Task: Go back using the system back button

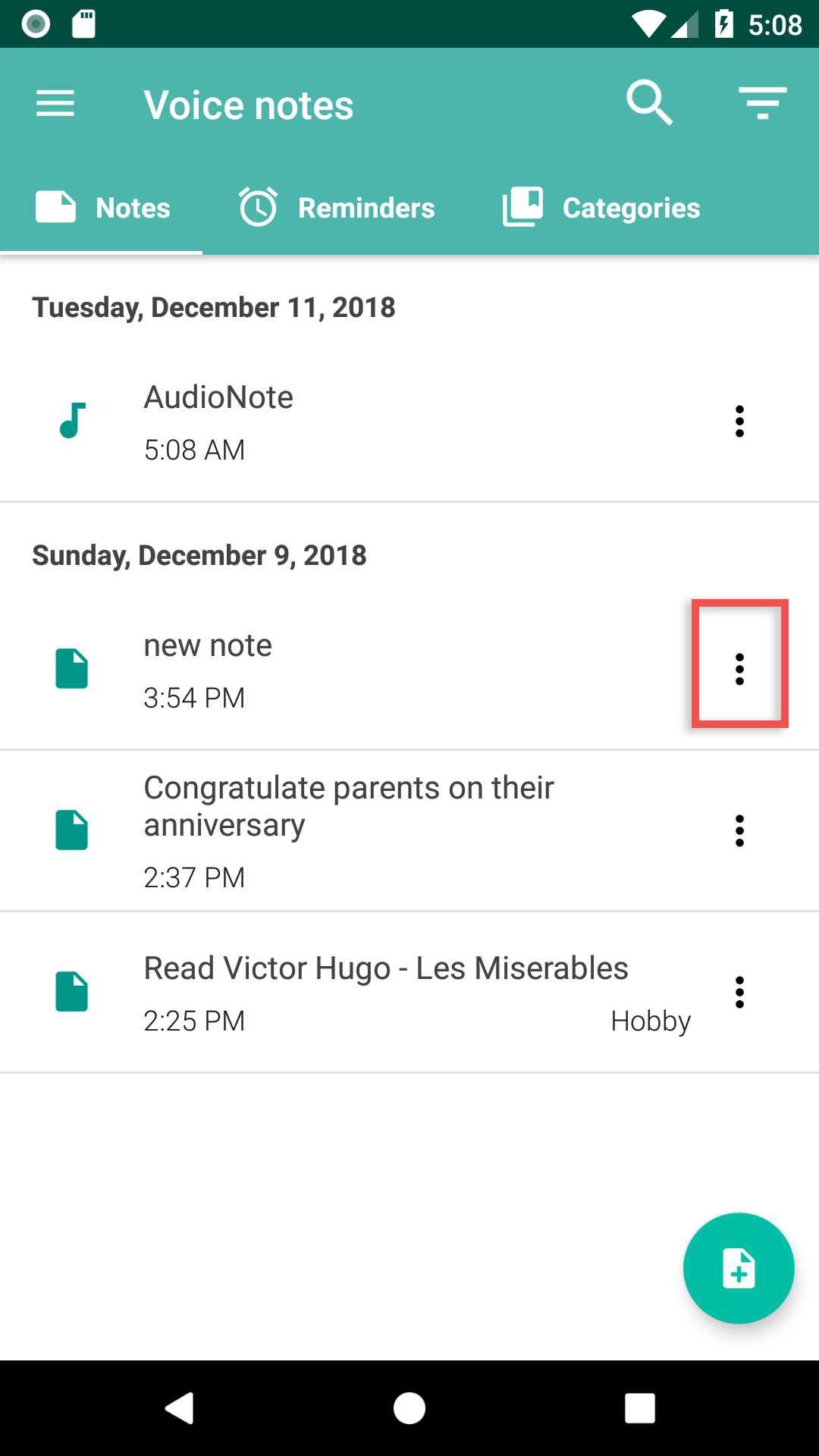Action: pyautogui.click(x=180, y=1408)
